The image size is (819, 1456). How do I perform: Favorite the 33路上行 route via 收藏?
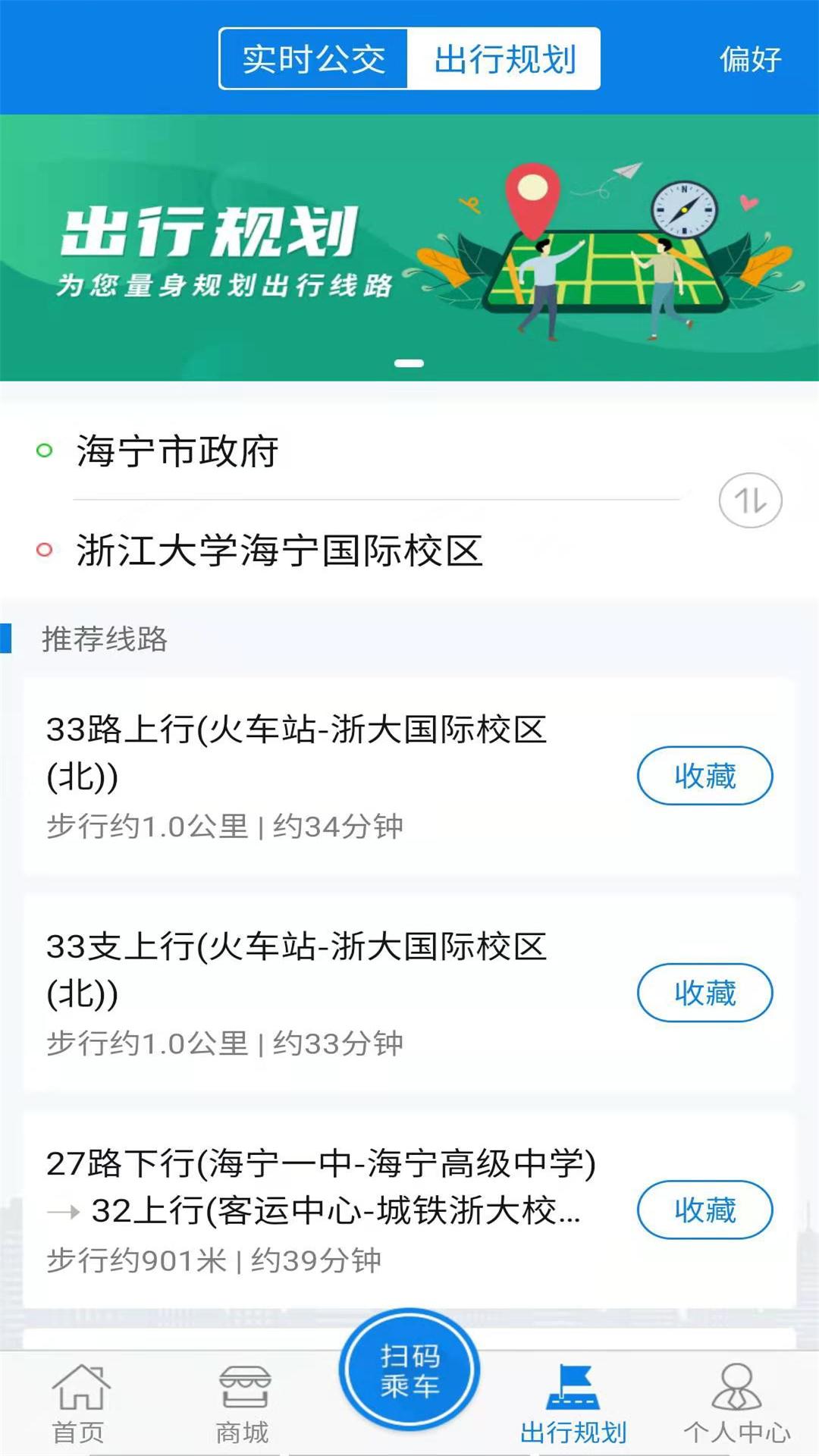coord(704,774)
